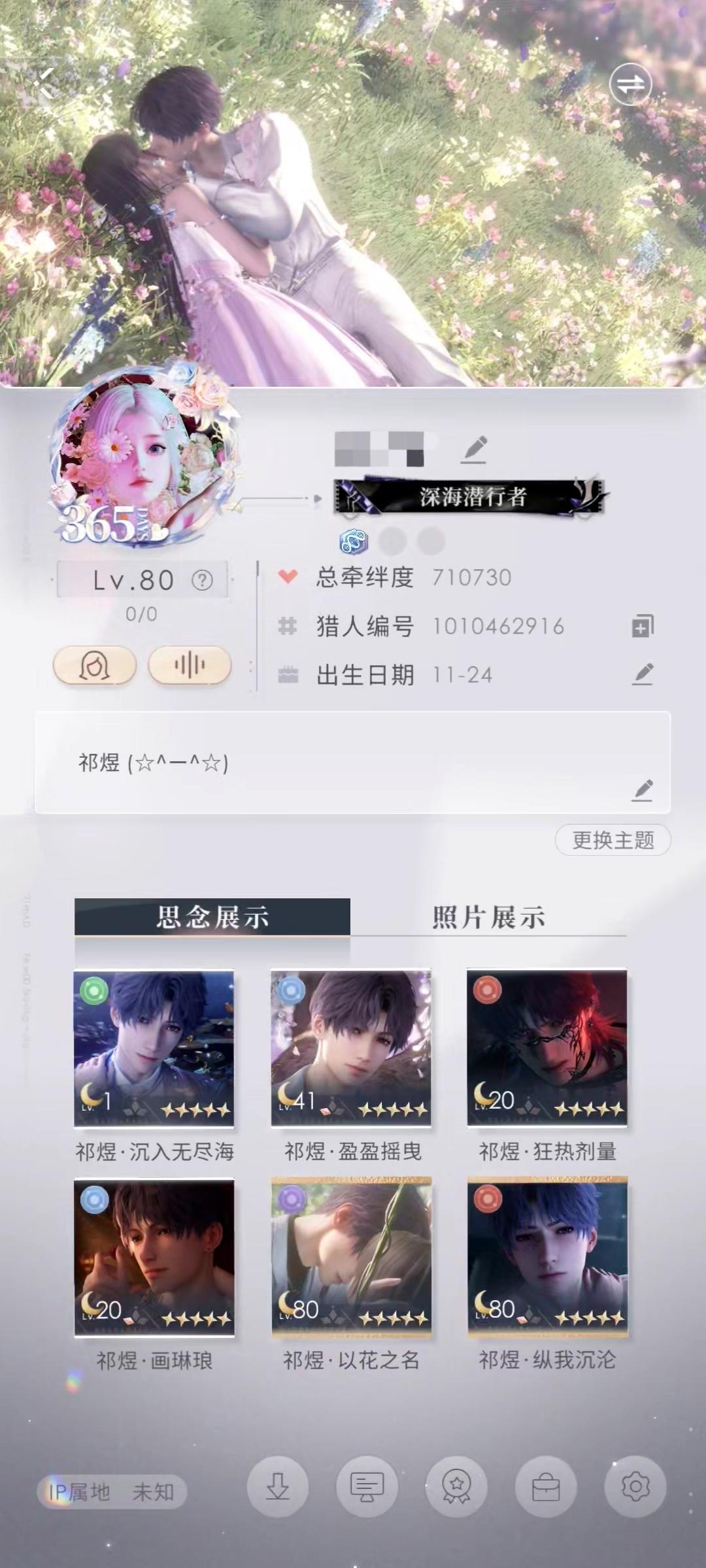Click the 365-day framed profile avatar
The width and height of the screenshot is (706, 1568).
pos(144,457)
